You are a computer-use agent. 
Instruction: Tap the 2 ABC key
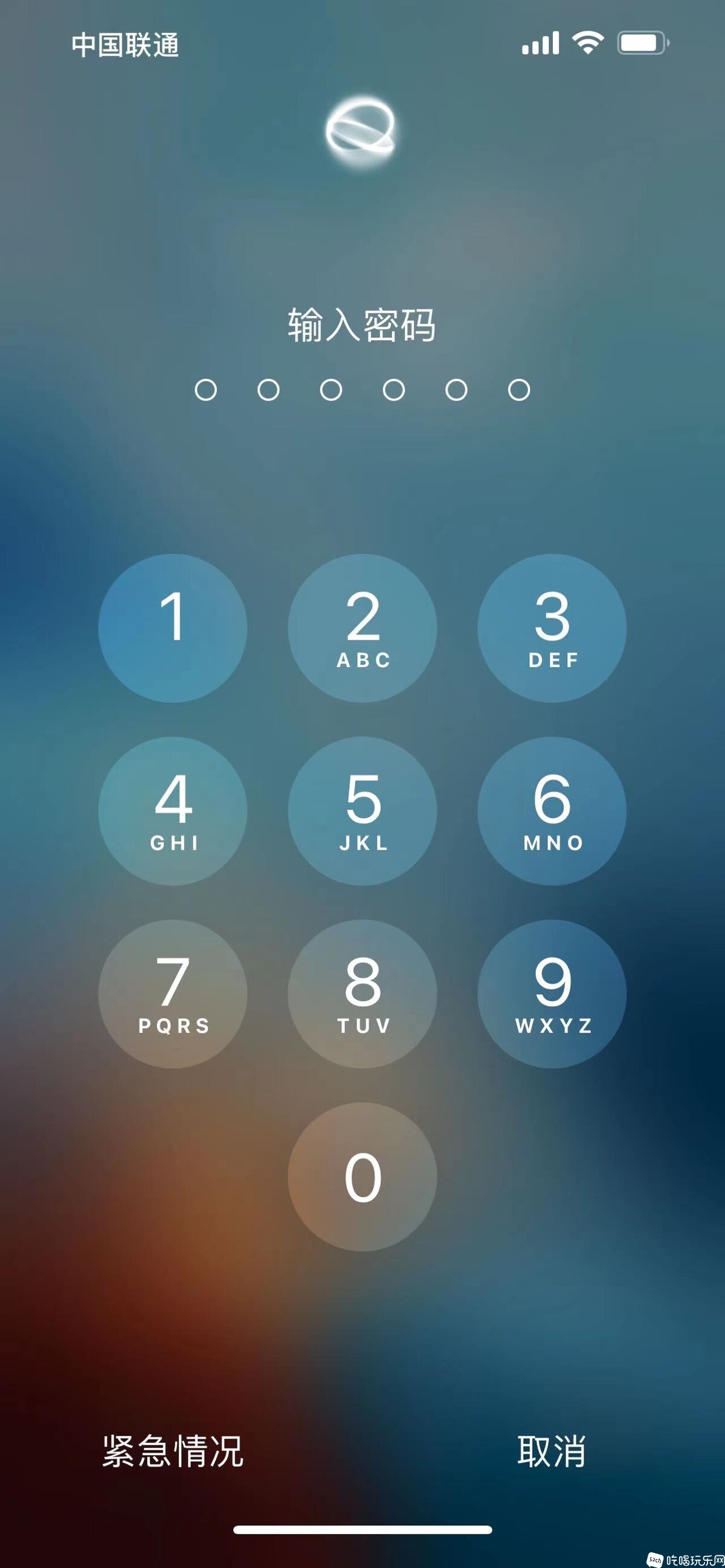(x=362, y=628)
